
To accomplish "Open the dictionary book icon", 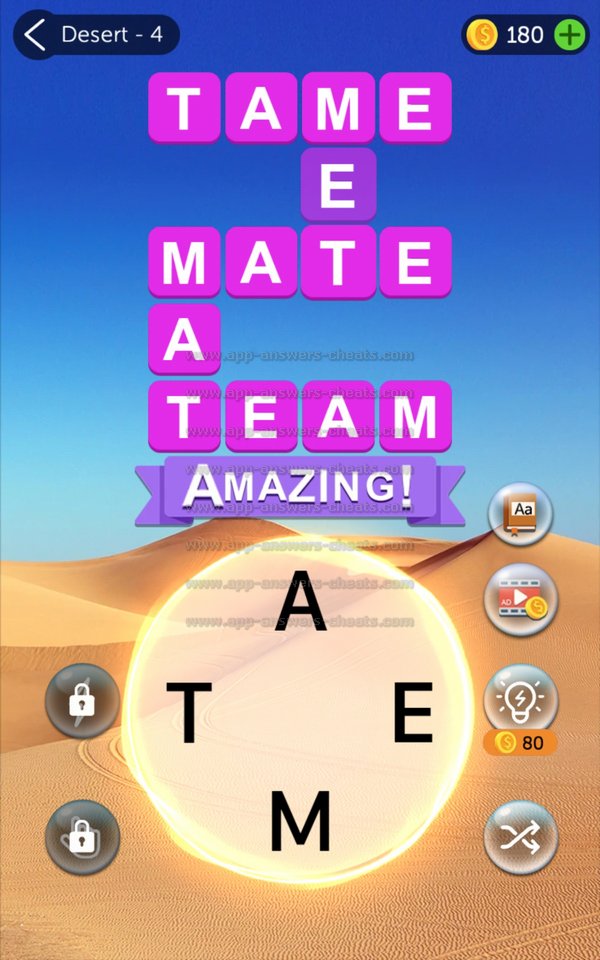I will [x=521, y=514].
